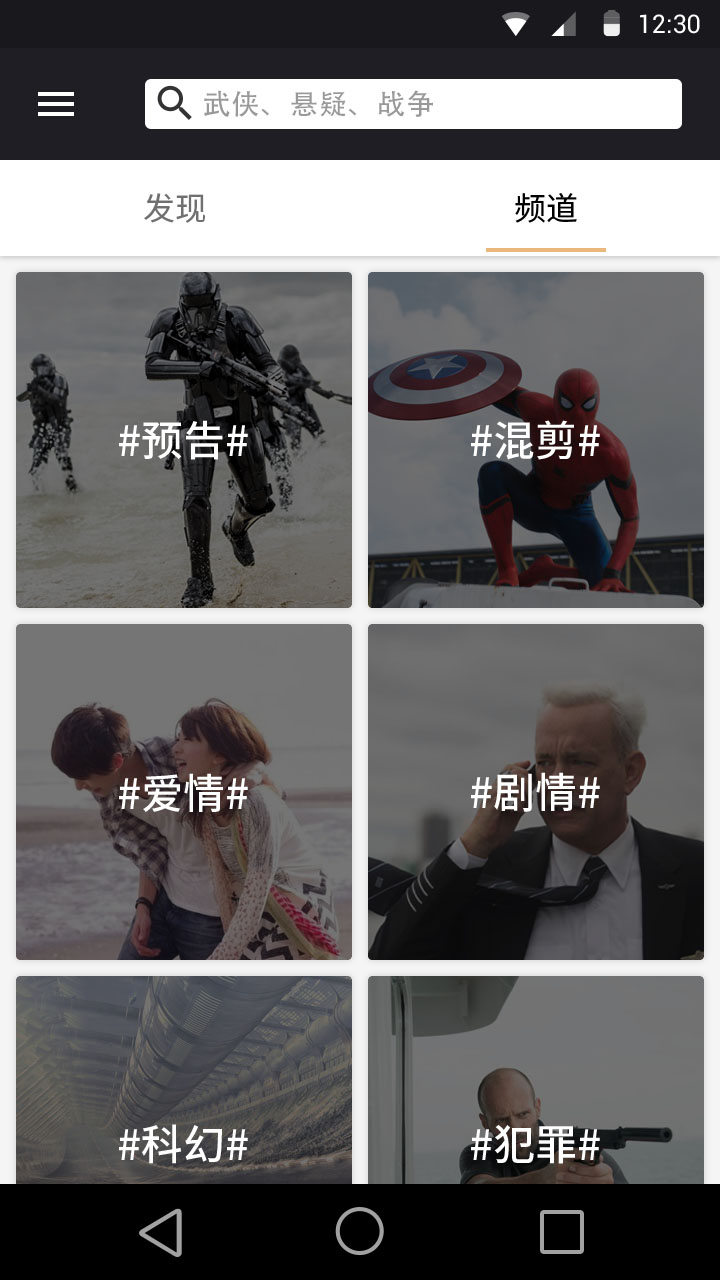Image resolution: width=720 pixels, height=1280 pixels.
Task: Open the #预告# channel
Action: pos(183,439)
